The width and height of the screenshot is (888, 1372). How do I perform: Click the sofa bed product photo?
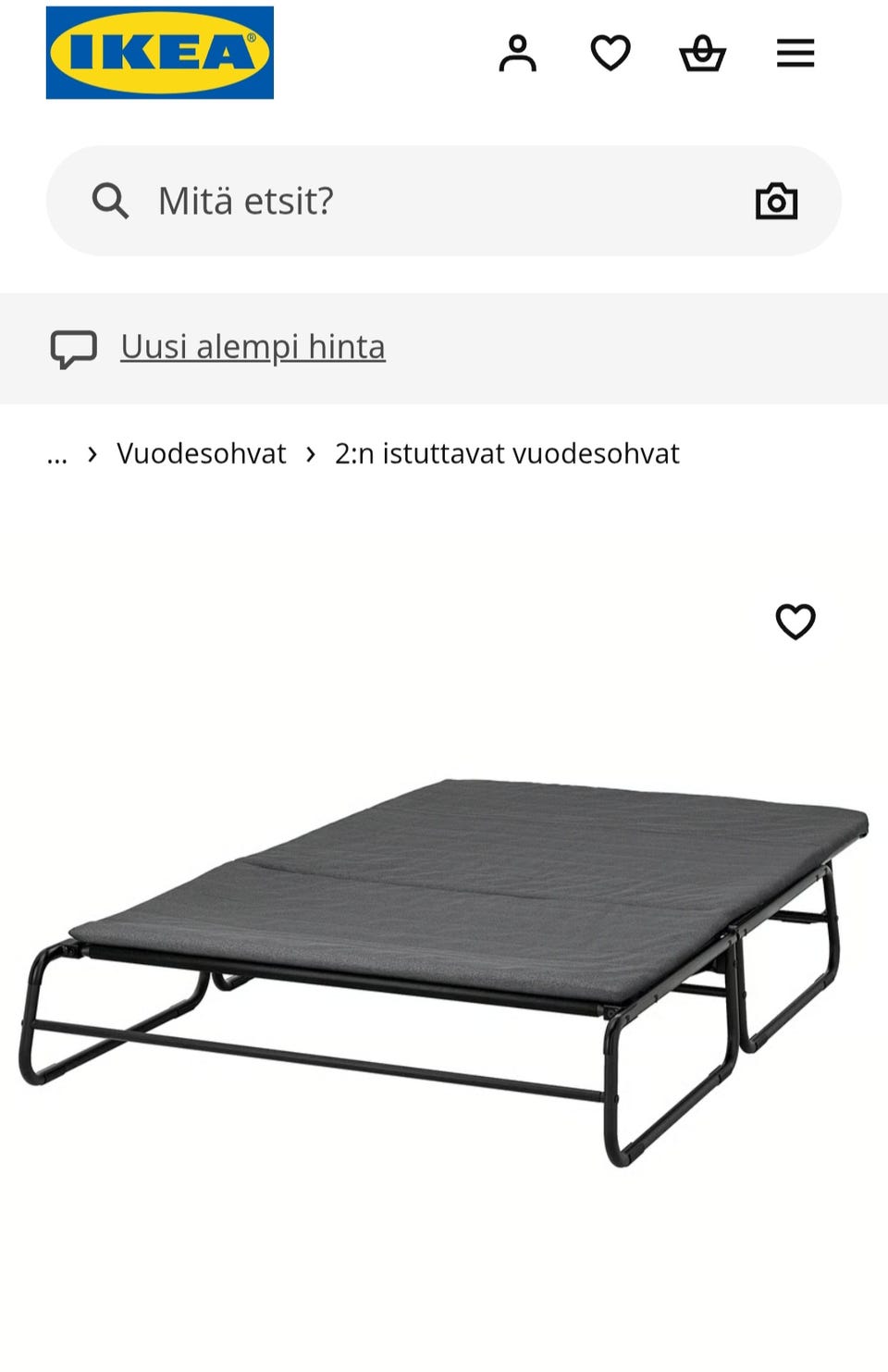point(444,971)
